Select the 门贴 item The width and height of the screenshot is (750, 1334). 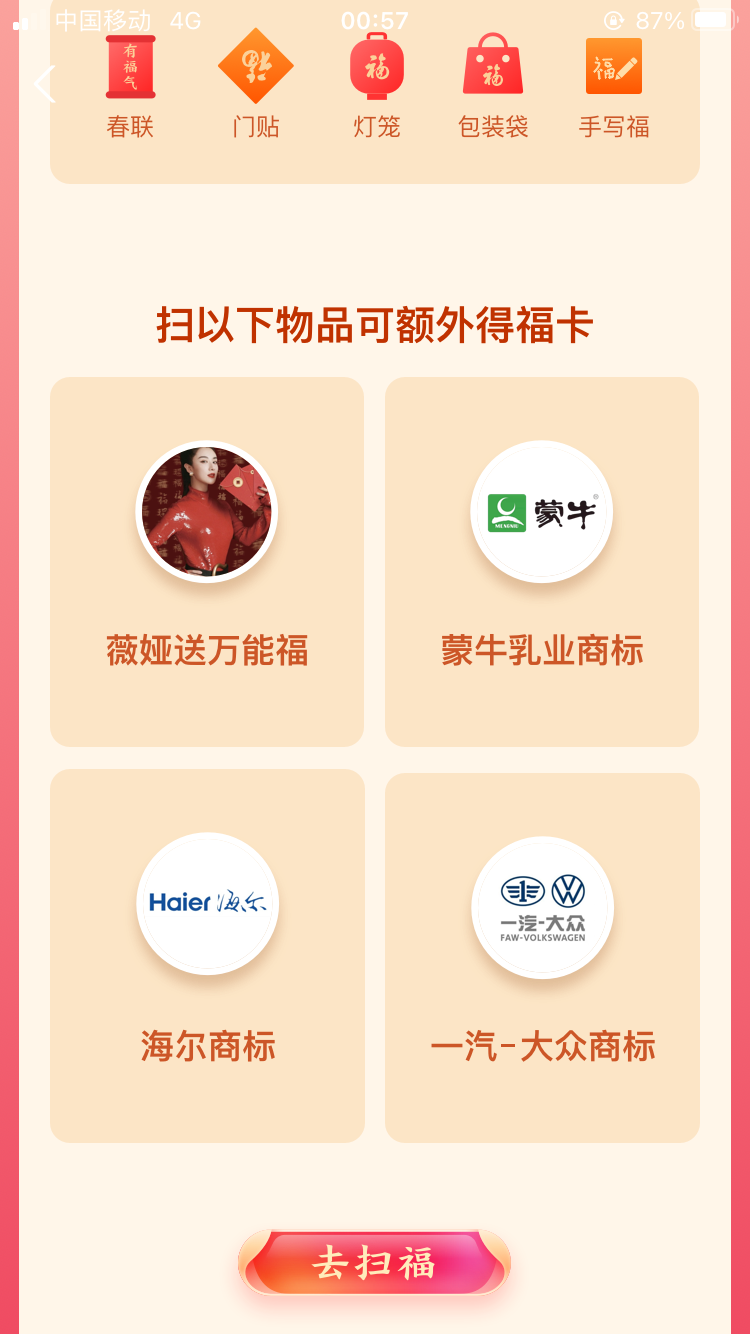255,85
